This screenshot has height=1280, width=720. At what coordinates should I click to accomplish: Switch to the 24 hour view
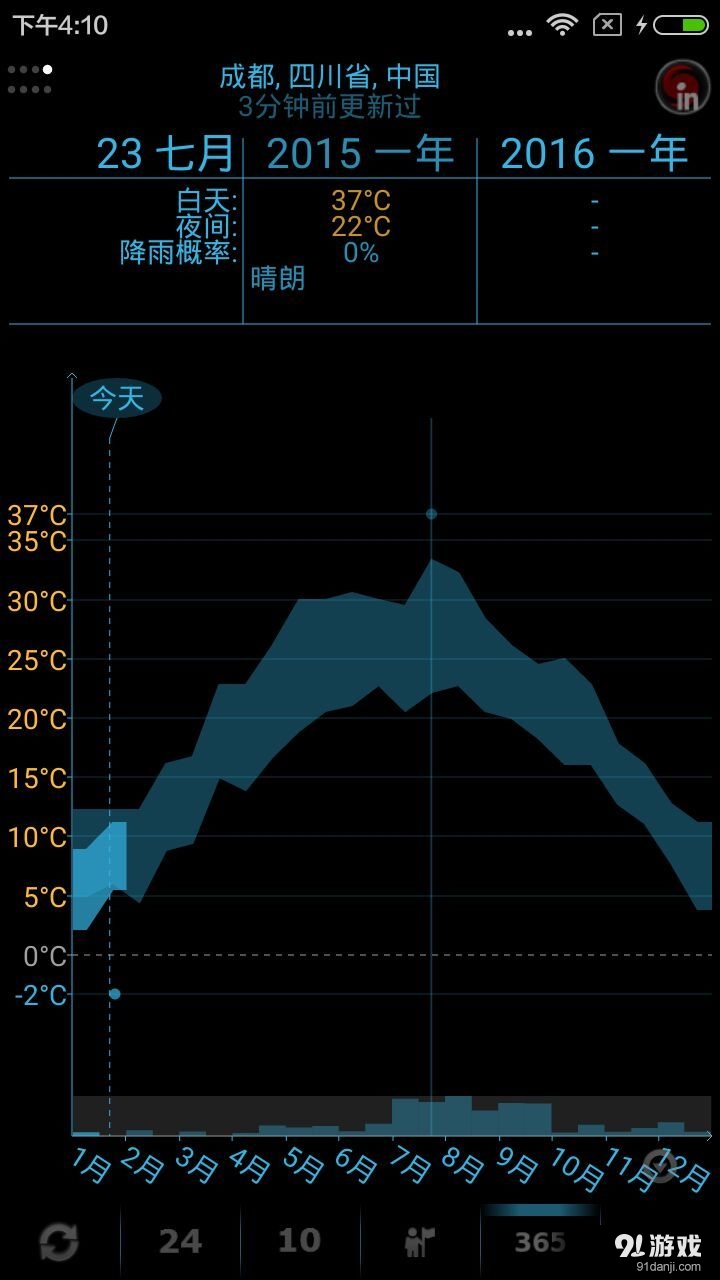(x=180, y=1242)
